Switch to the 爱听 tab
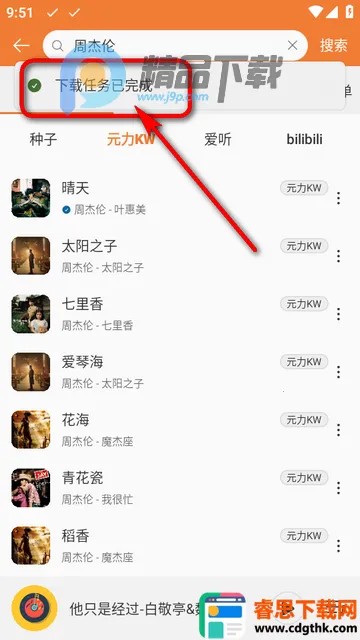The width and height of the screenshot is (360, 640). click(x=218, y=139)
